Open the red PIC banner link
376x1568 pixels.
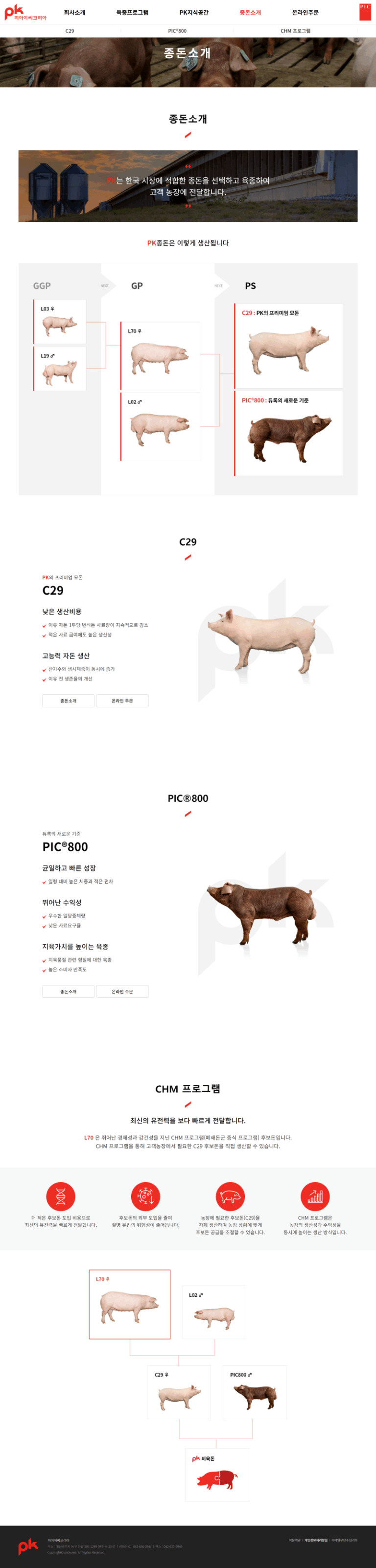pos(364,12)
